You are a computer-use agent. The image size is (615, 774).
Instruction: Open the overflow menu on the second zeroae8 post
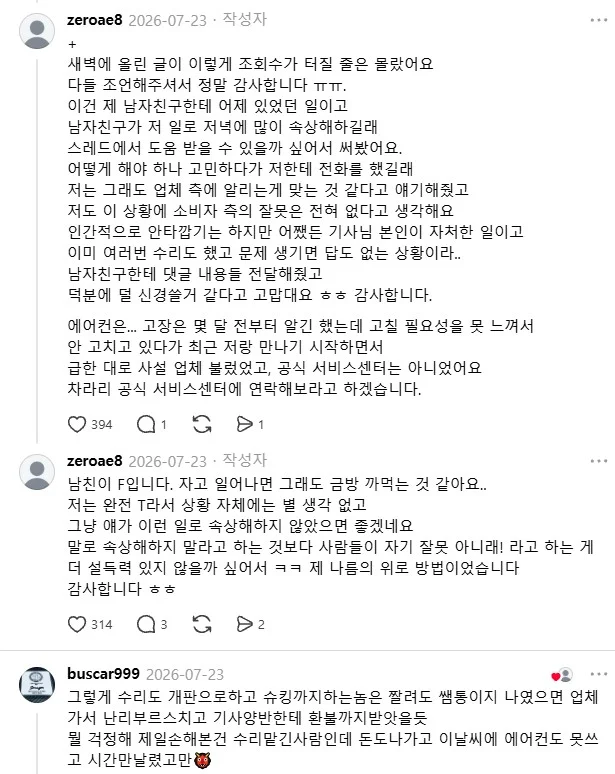click(599, 461)
